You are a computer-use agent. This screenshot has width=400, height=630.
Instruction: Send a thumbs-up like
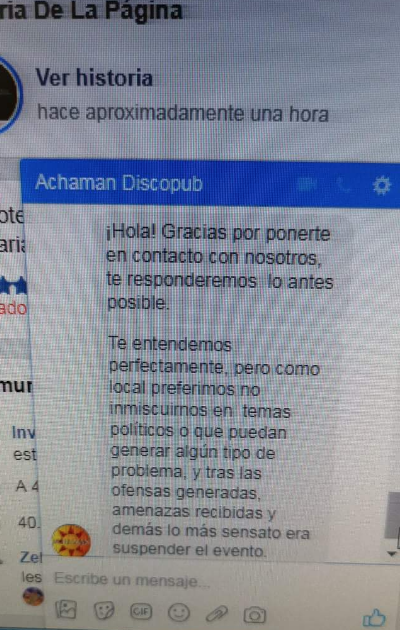click(x=374, y=618)
